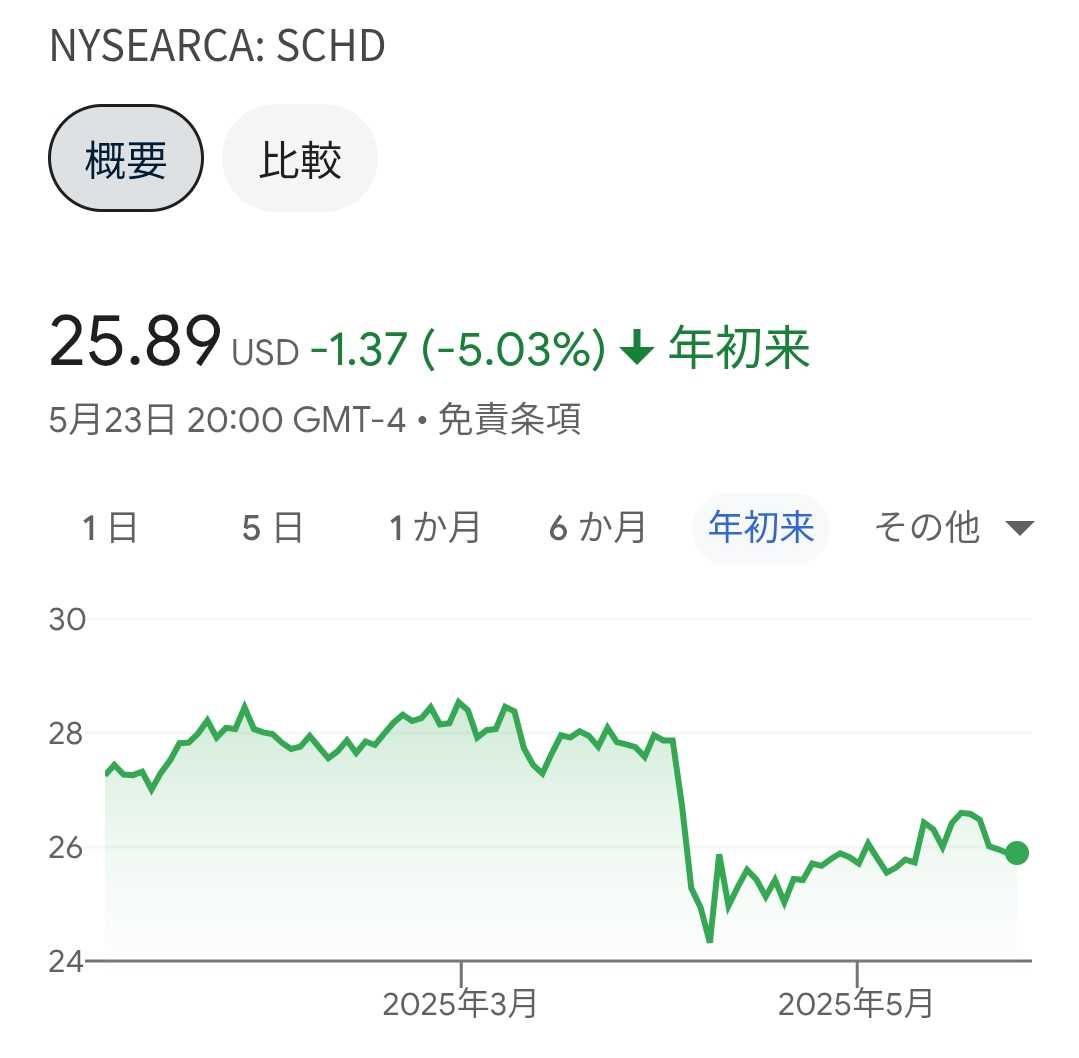Switch chart to 5日 range
The height and width of the screenshot is (1058, 1079).
point(272,527)
